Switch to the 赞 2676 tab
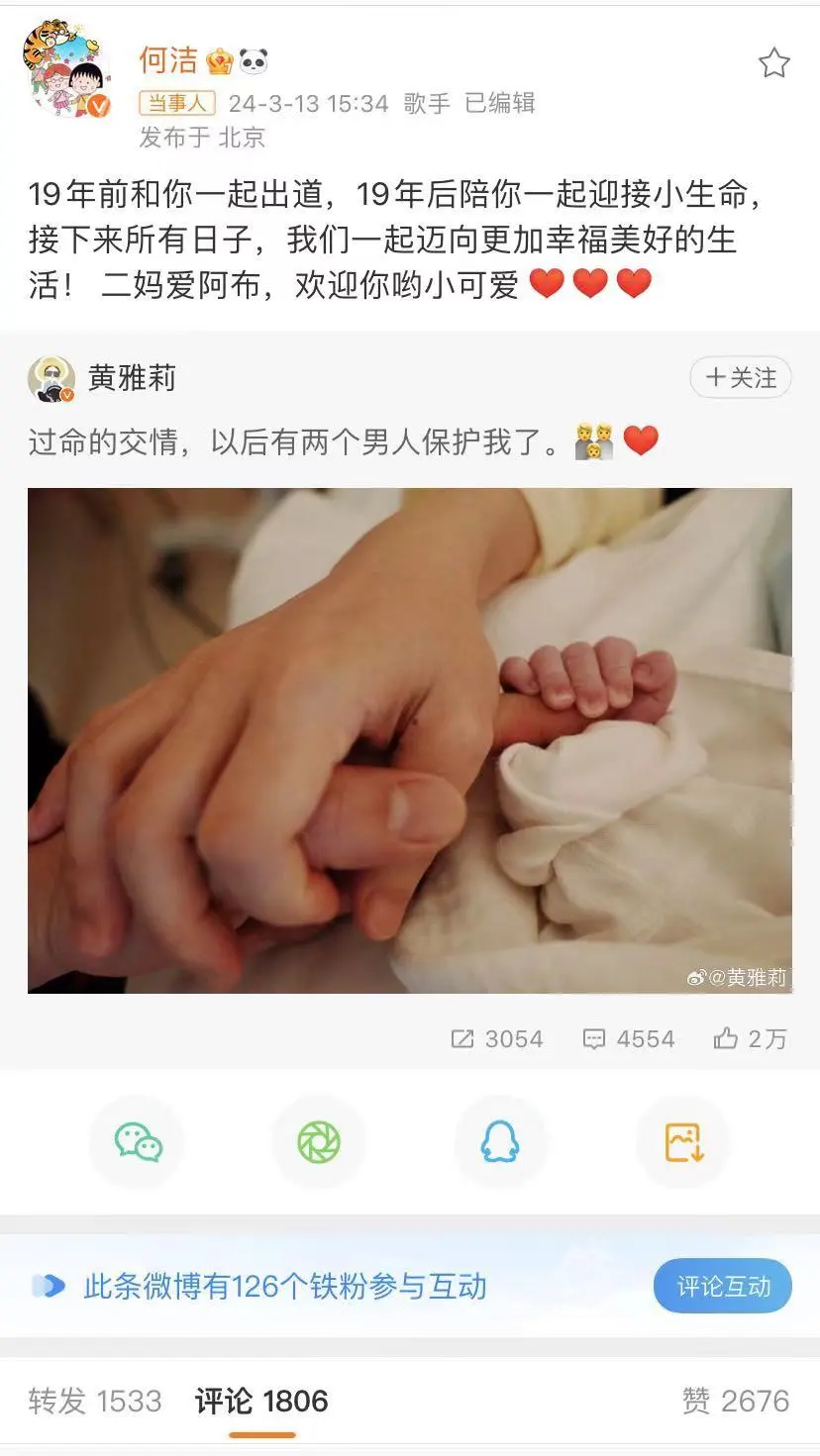 (x=735, y=1401)
